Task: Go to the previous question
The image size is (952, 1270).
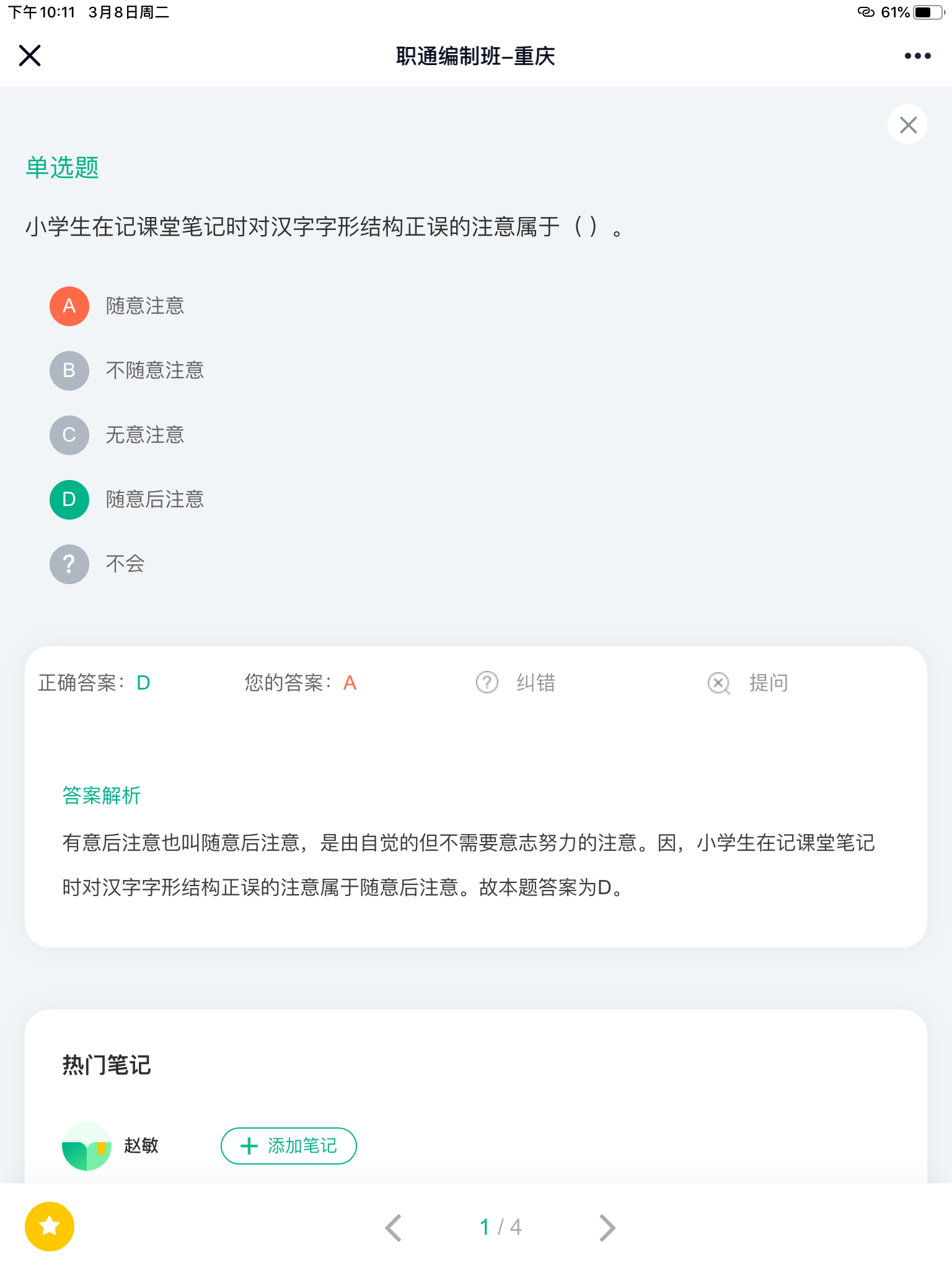Action: 394,1227
